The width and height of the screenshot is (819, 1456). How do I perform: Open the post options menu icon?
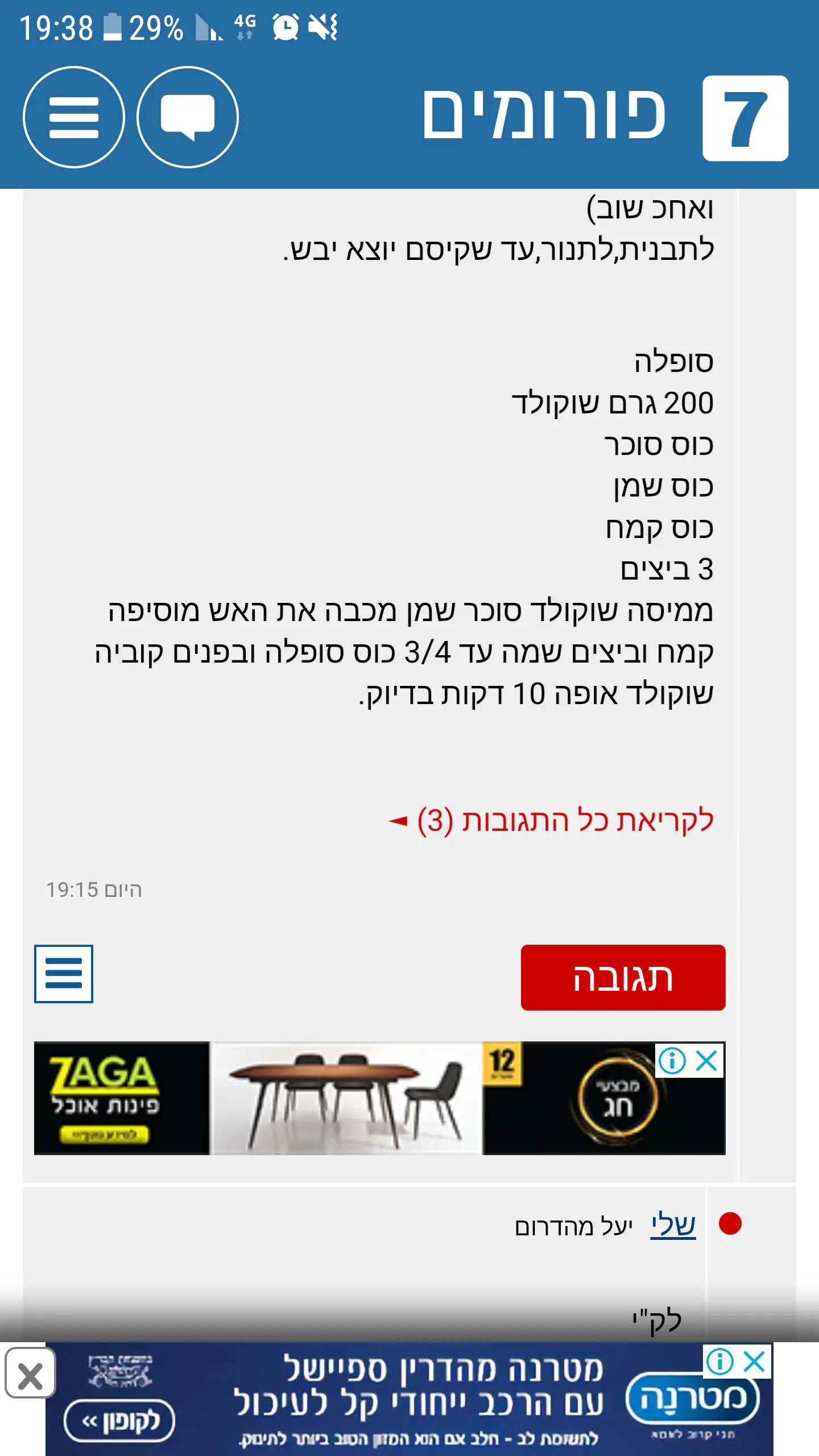[64, 974]
